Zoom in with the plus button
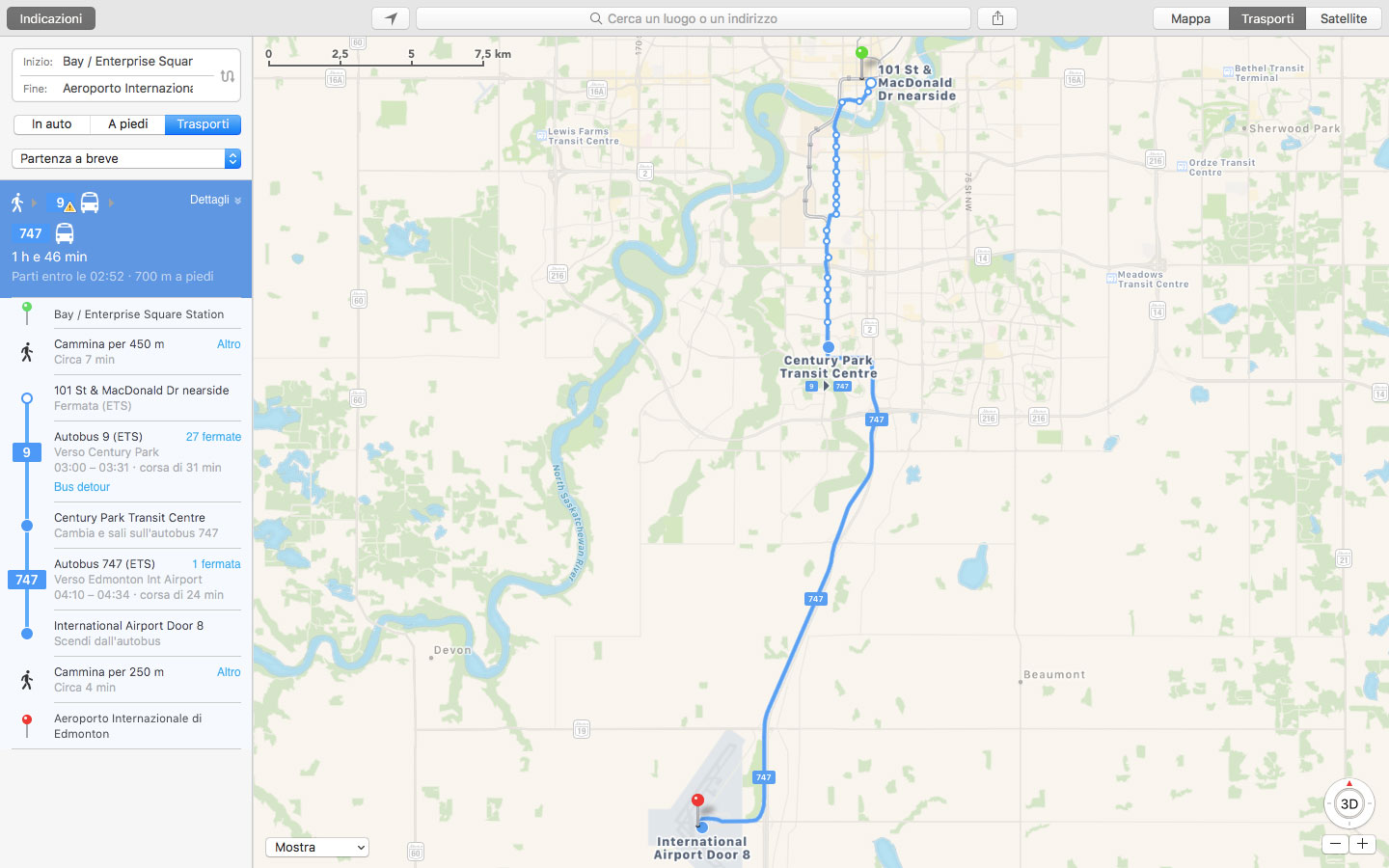 coord(1362,844)
